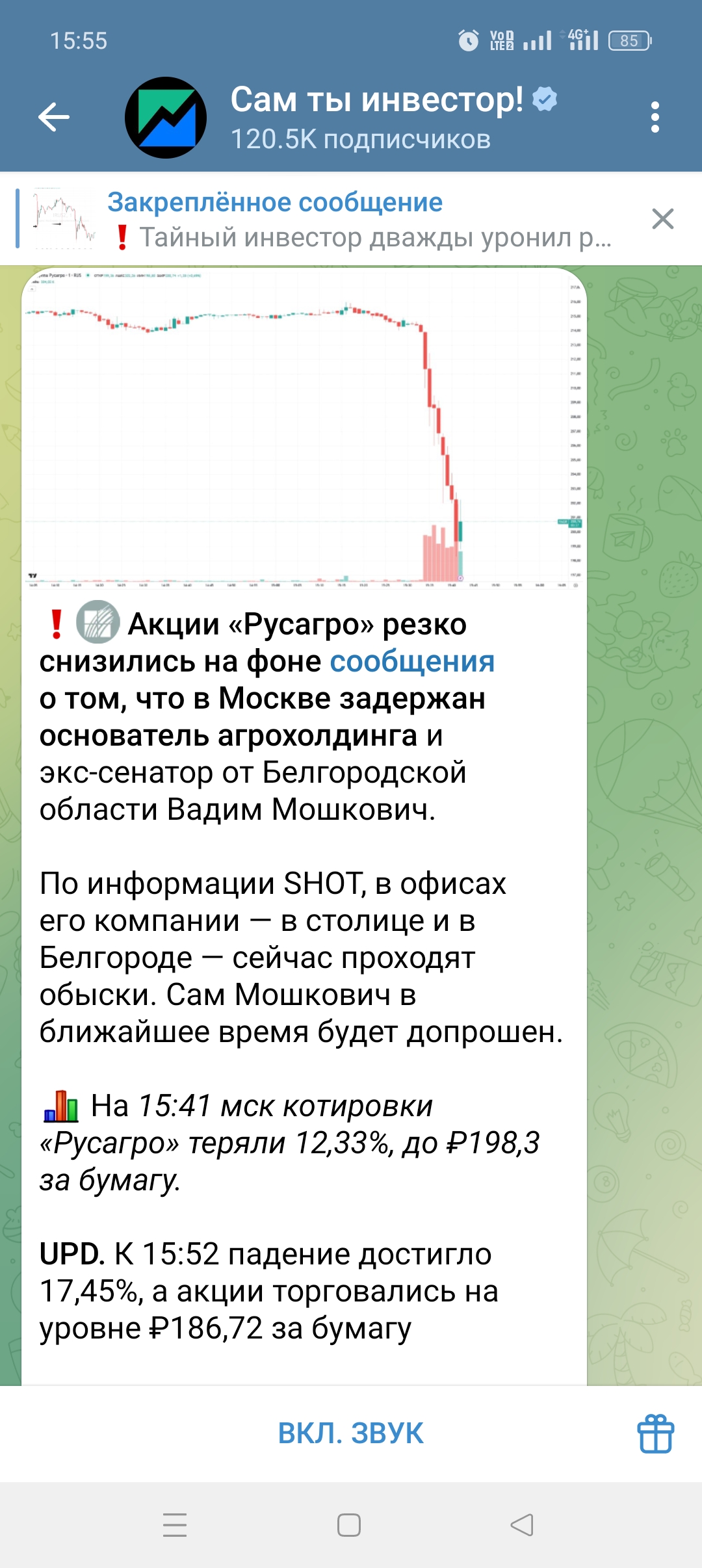
Task: Open the channel's overflow menu
Action: (655, 118)
